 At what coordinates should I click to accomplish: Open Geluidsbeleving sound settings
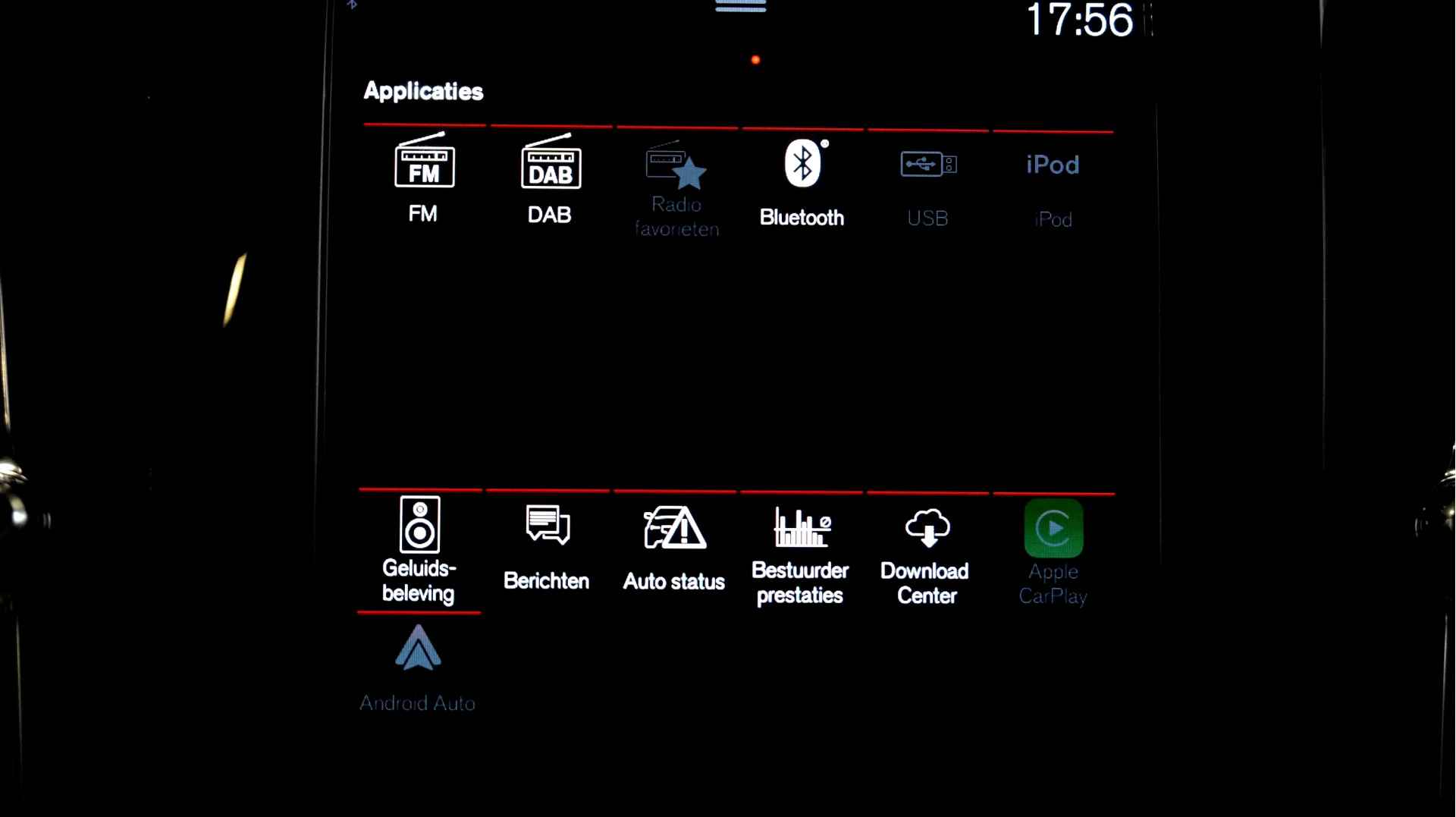[419, 550]
